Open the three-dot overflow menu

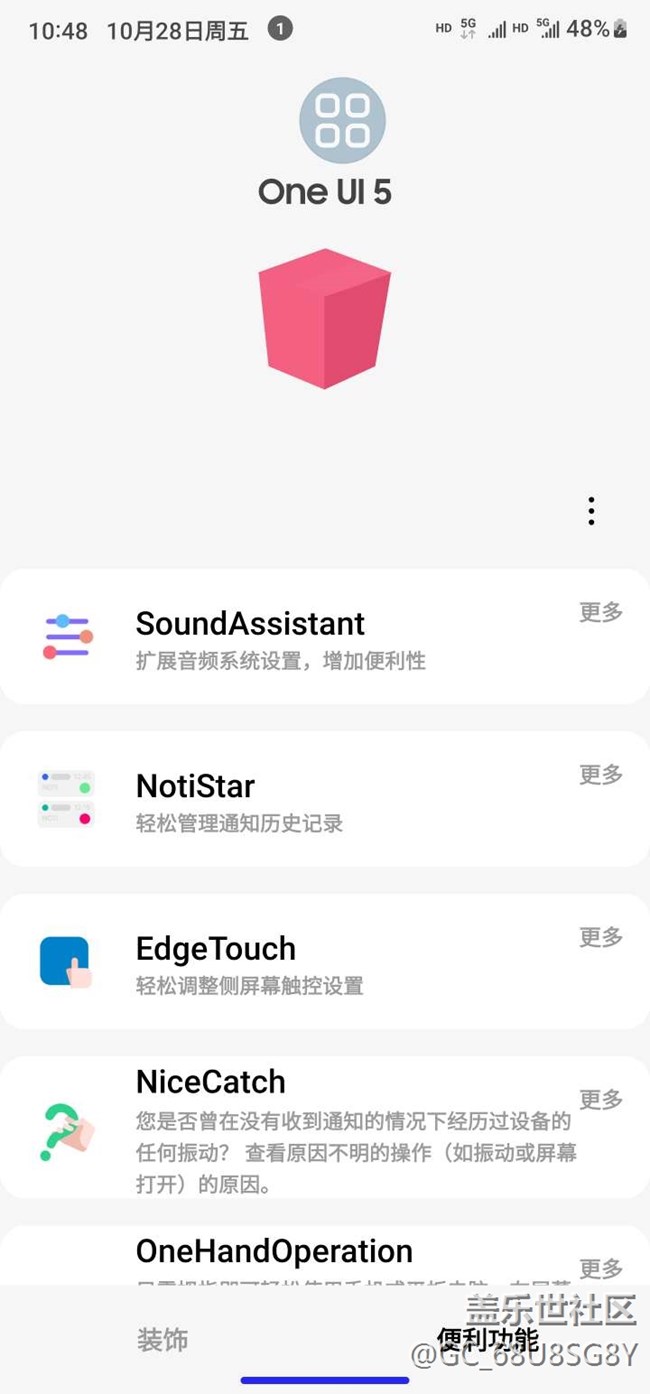(591, 511)
